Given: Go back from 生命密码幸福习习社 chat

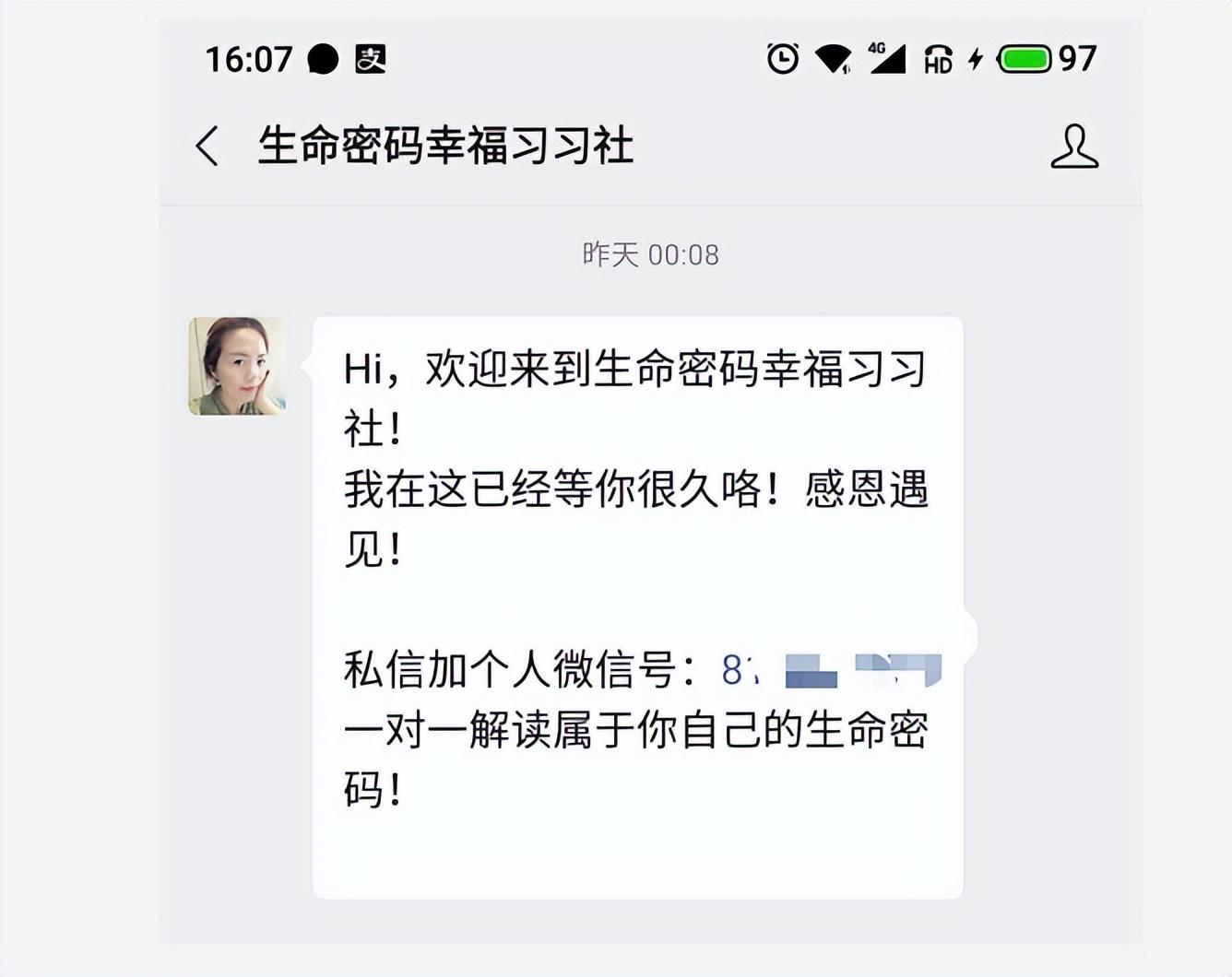Looking at the screenshot, I should coord(207,147).
